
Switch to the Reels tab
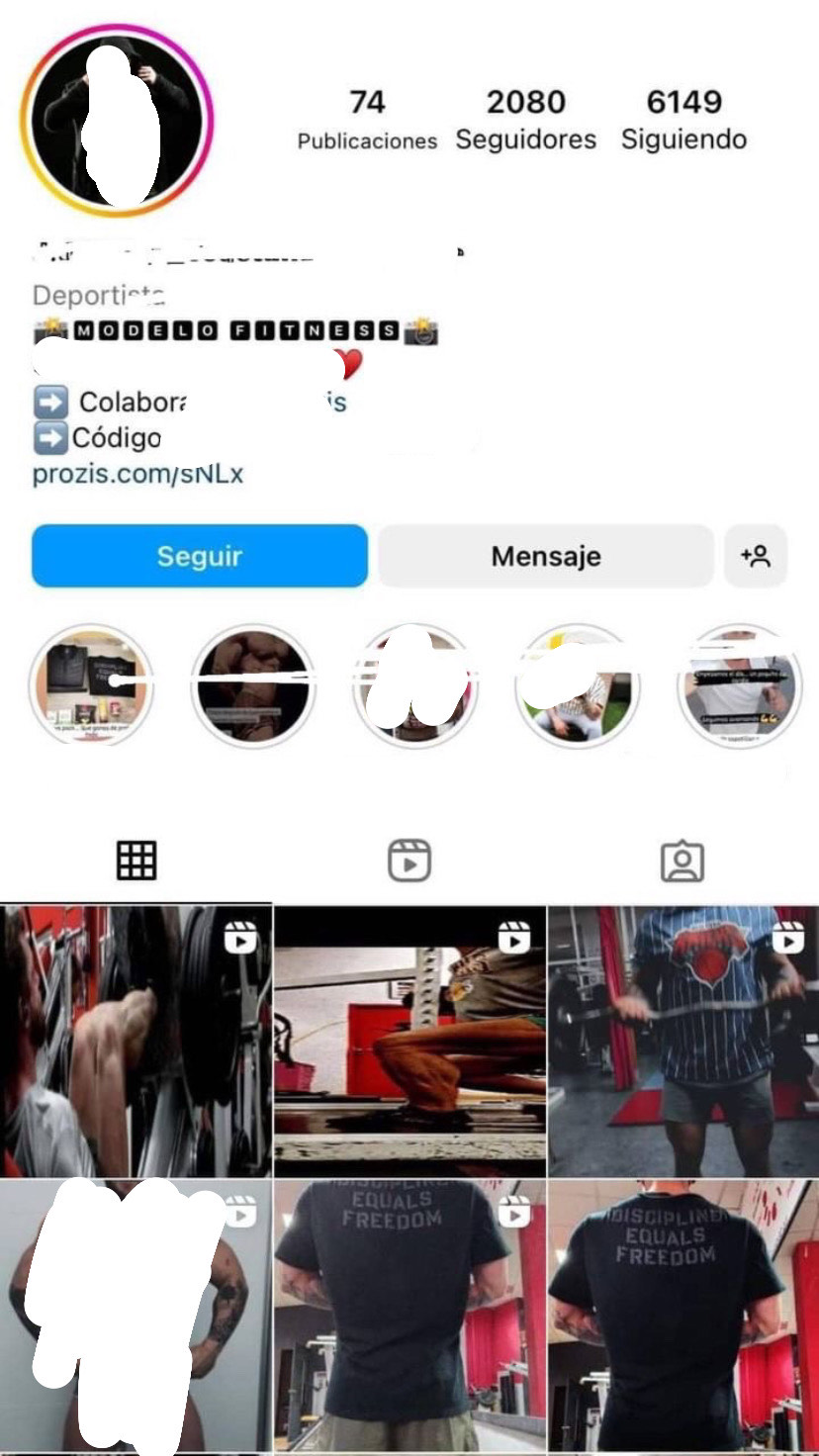point(409,861)
